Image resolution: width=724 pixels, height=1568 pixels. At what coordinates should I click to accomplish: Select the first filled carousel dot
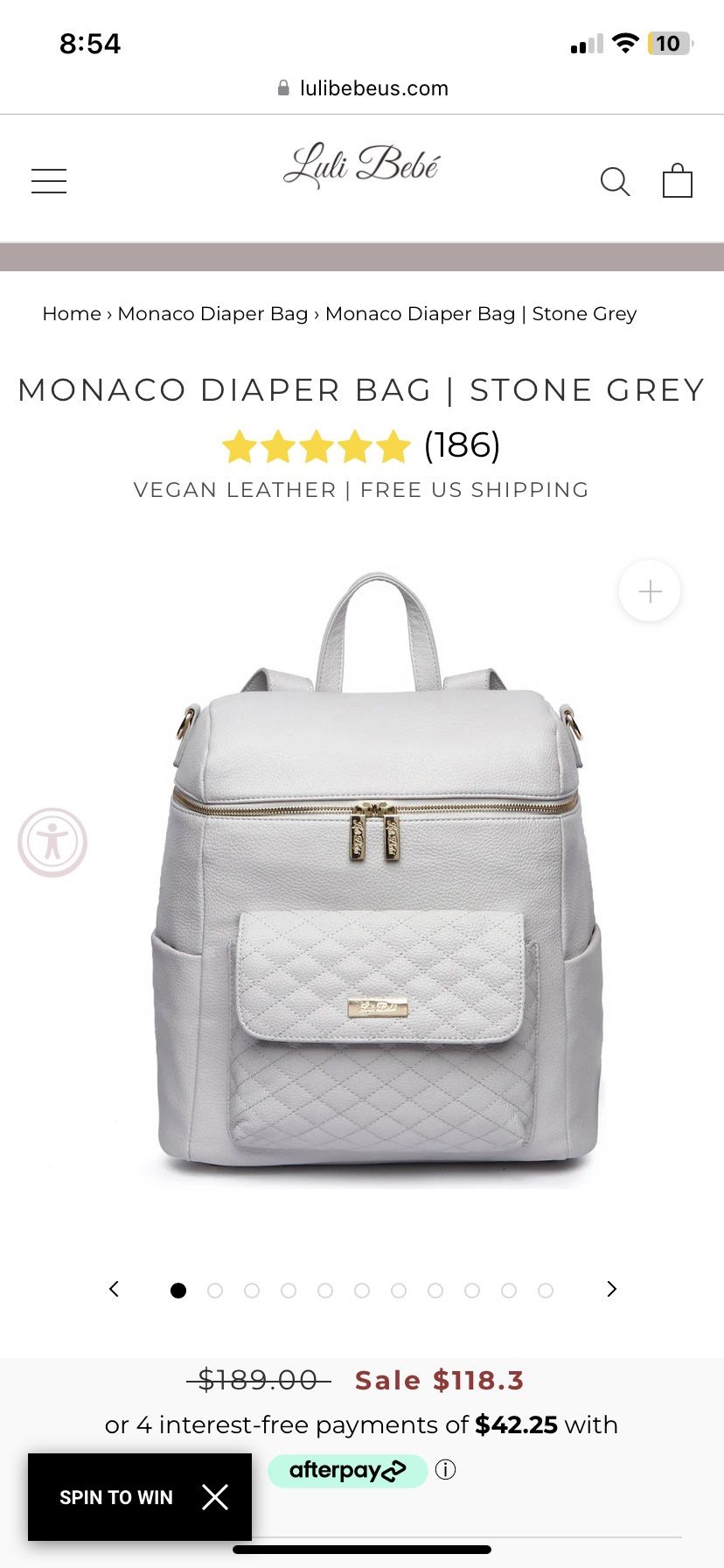[x=178, y=1290]
